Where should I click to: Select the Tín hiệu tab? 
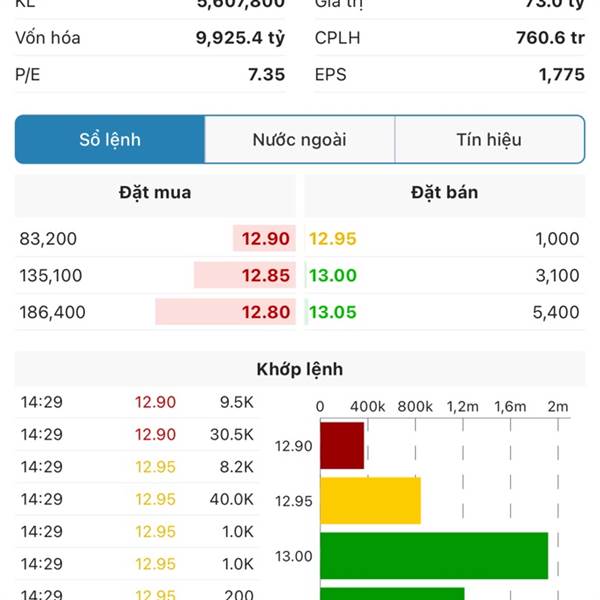[489, 140]
